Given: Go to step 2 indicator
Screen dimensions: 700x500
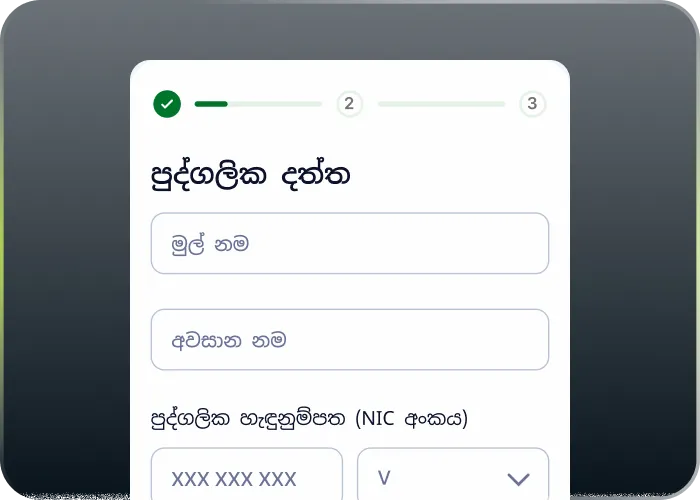Looking at the screenshot, I should [x=349, y=103].
